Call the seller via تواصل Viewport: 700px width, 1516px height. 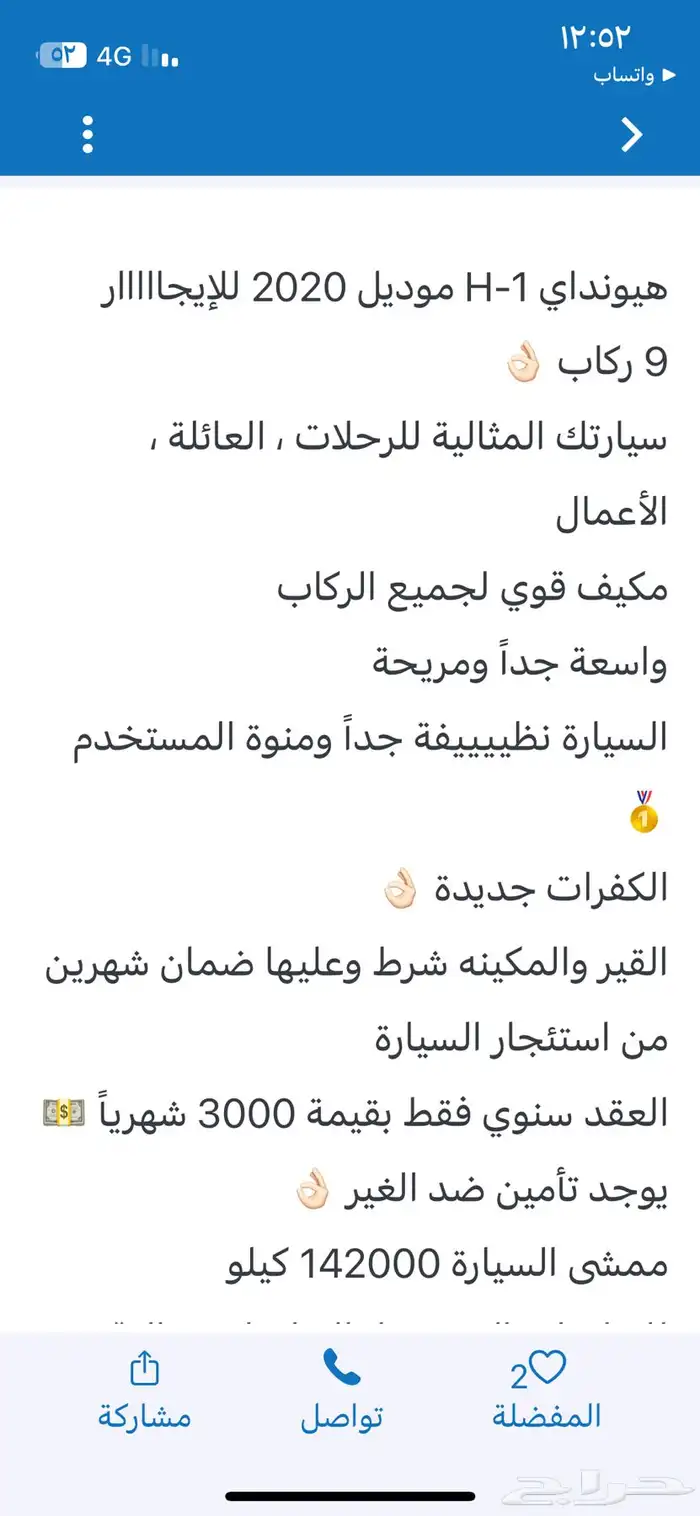click(x=342, y=1390)
